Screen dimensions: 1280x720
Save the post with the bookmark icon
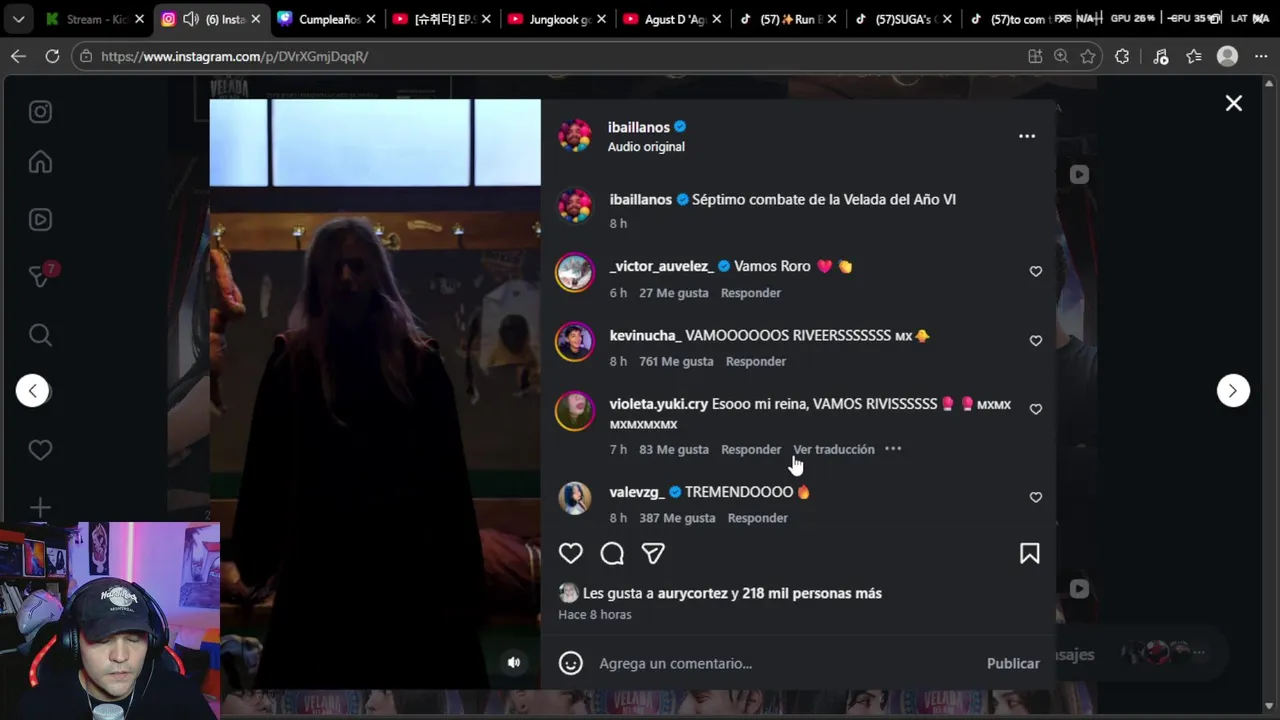[x=1029, y=553]
